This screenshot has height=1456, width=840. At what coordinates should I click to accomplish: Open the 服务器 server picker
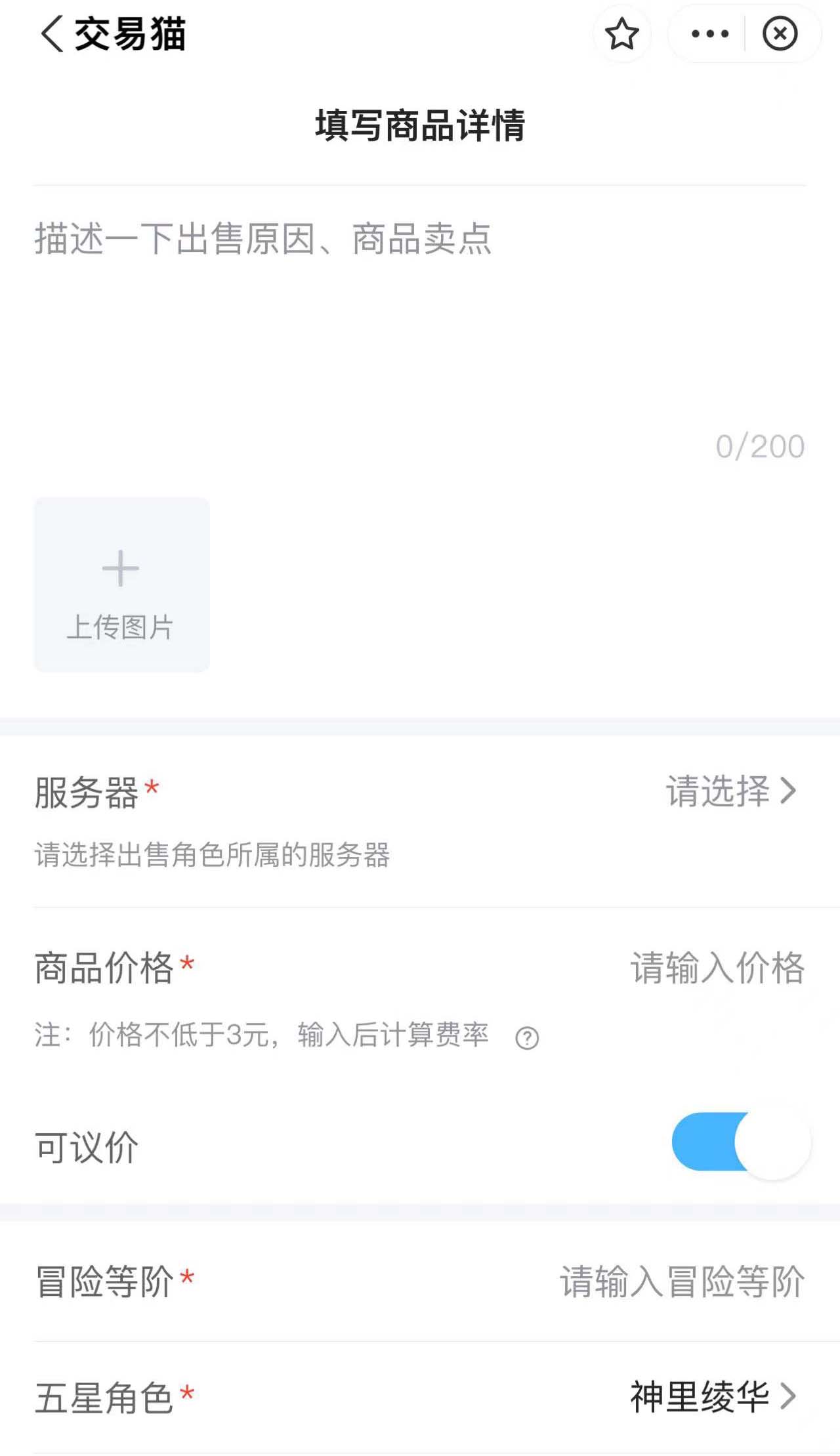point(730,791)
